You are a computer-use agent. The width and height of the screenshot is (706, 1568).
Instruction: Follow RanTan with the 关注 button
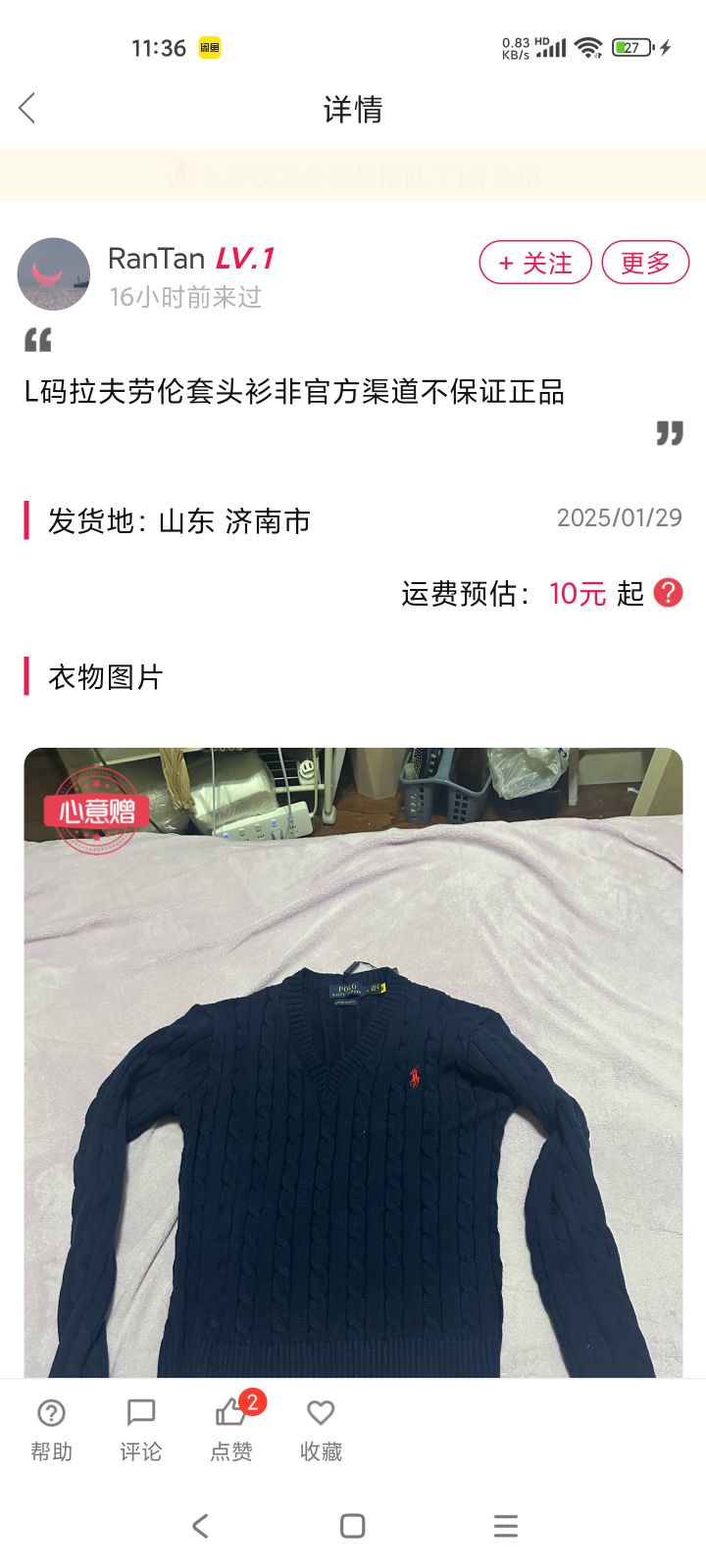coord(535,263)
